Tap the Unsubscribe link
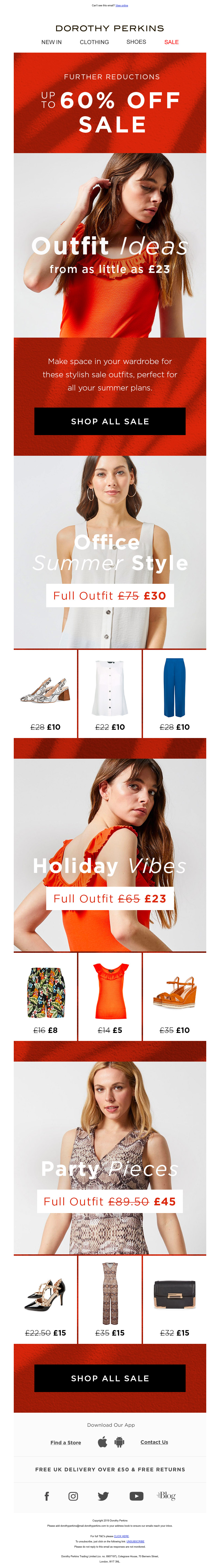220x1568 pixels. [x=136, y=1541]
